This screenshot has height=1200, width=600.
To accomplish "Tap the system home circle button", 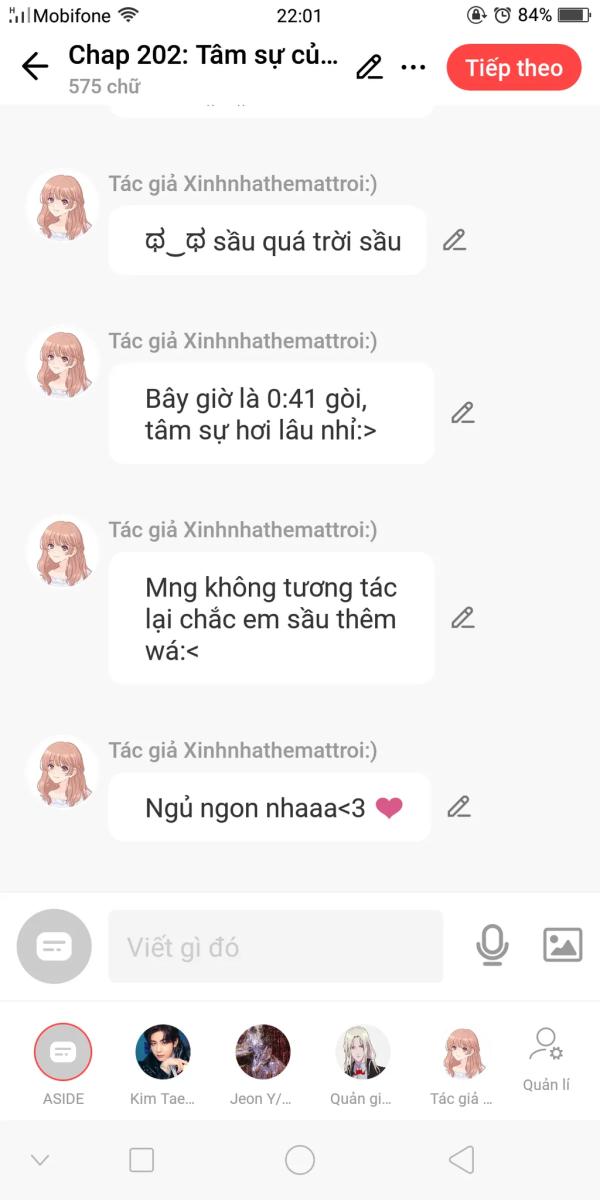I will [x=300, y=1160].
